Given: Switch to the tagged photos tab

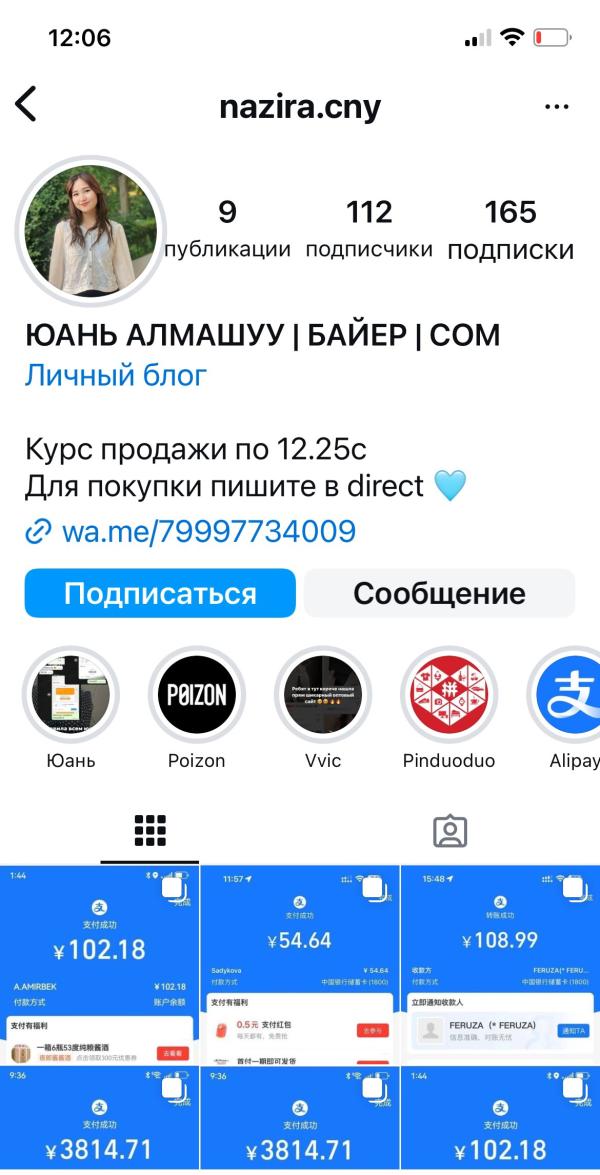Looking at the screenshot, I should click(450, 831).
